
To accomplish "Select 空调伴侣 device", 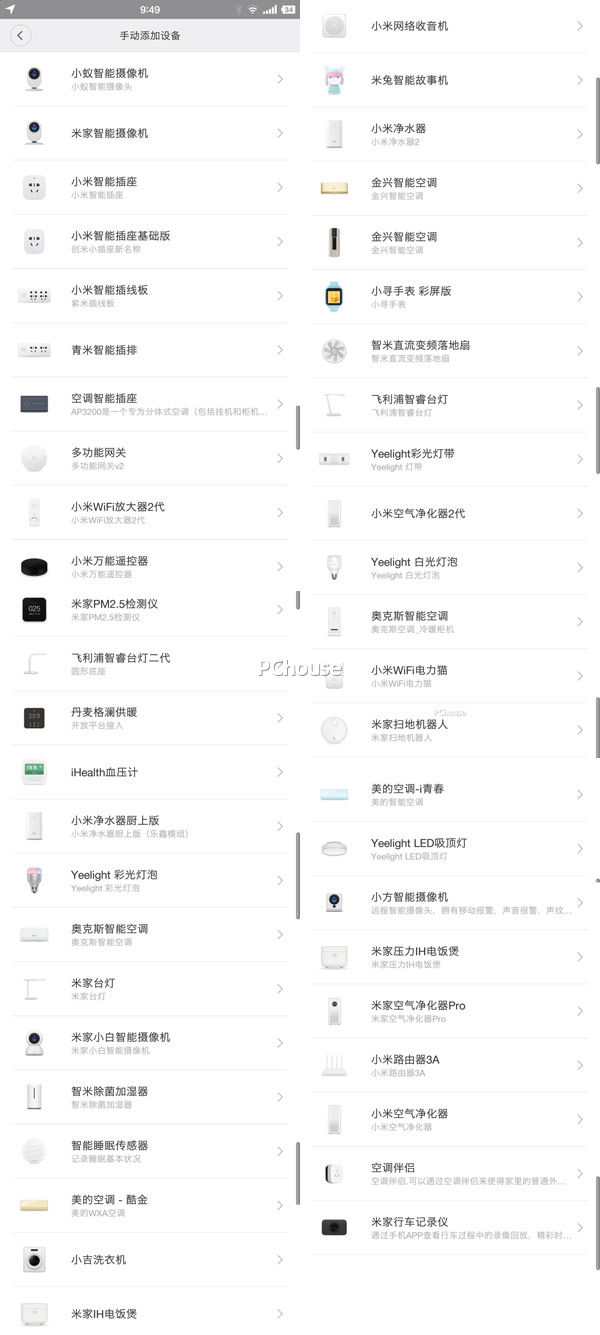I will (x=450, y=1173).
